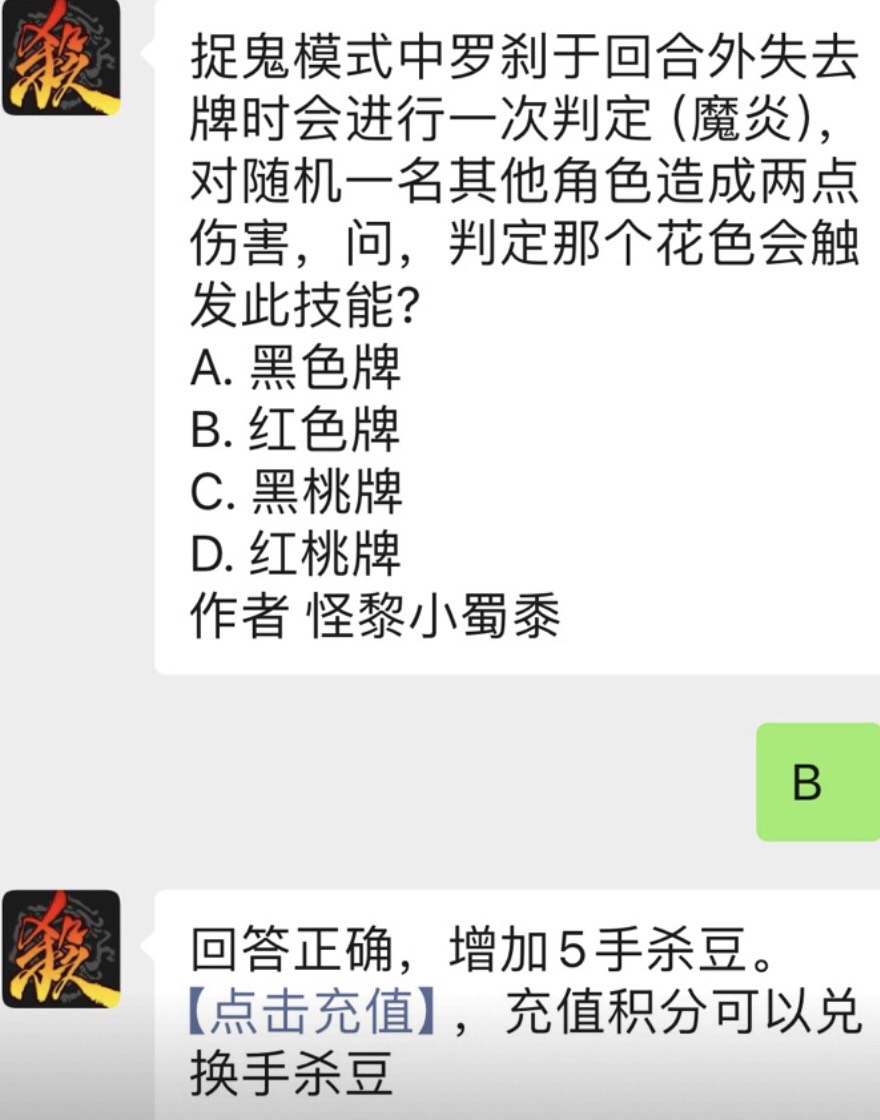Tap the sender avatar beside the quiz question
The width and height of the screenshot is (880, 1120).
[61, 55]
